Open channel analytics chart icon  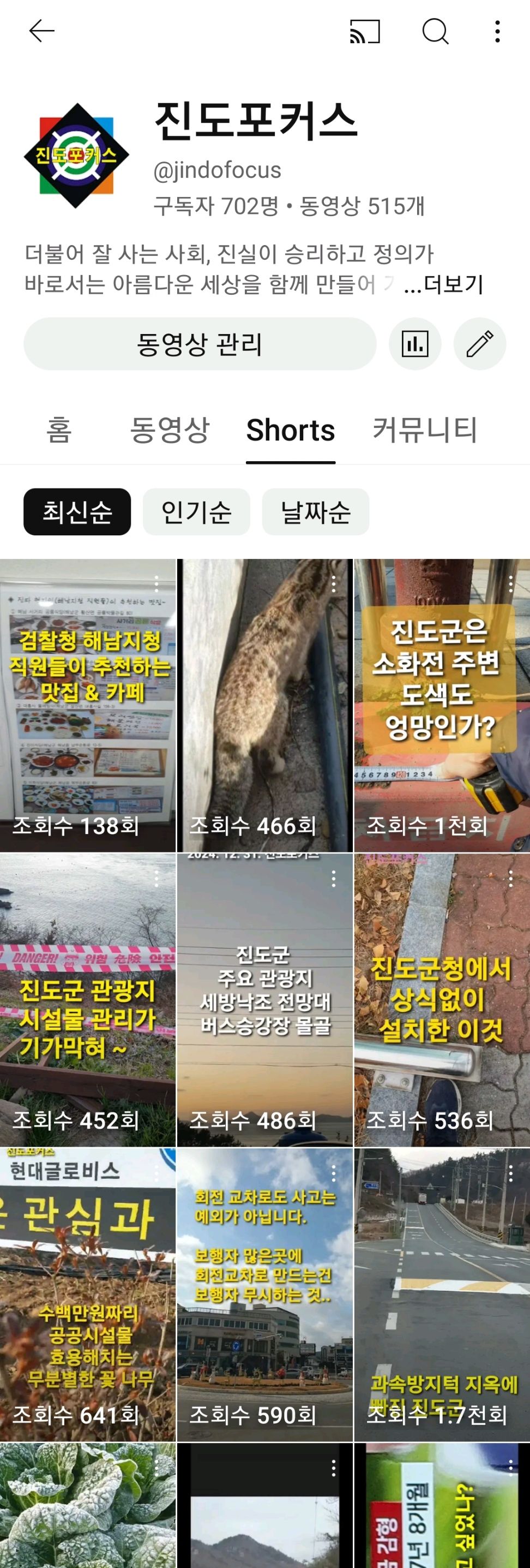point(415,344)
